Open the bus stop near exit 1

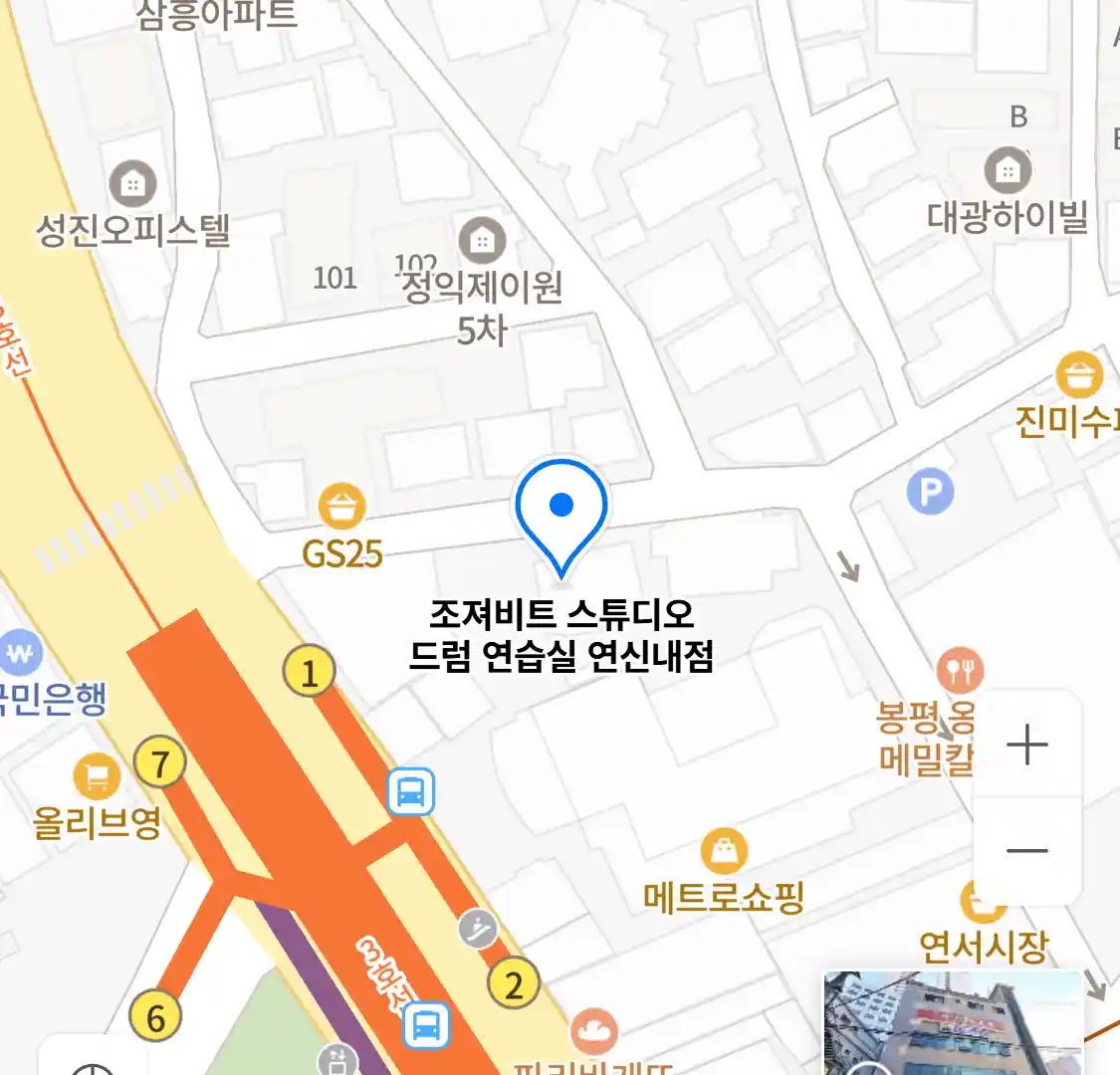point(411,793)
